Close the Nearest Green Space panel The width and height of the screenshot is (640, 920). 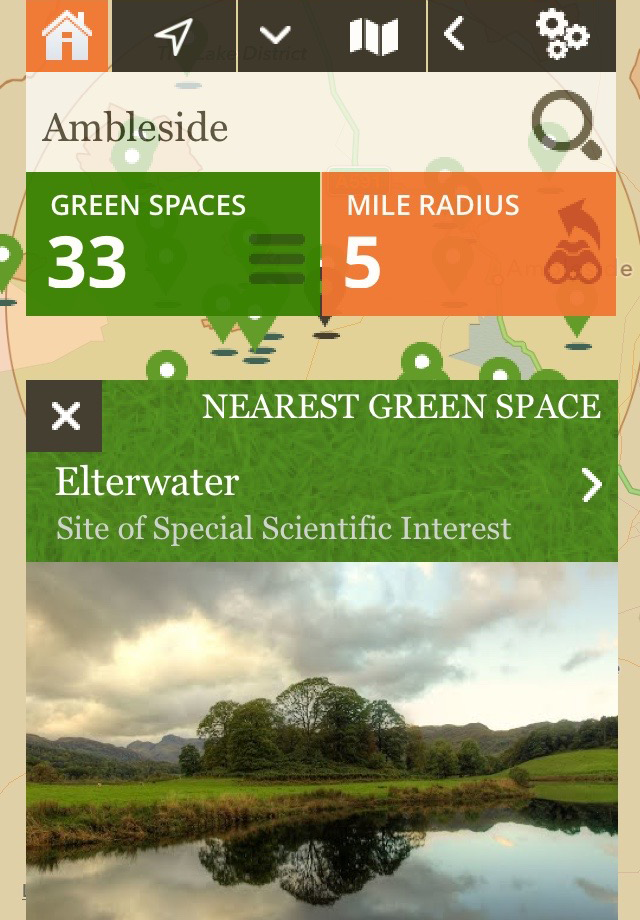65,416
